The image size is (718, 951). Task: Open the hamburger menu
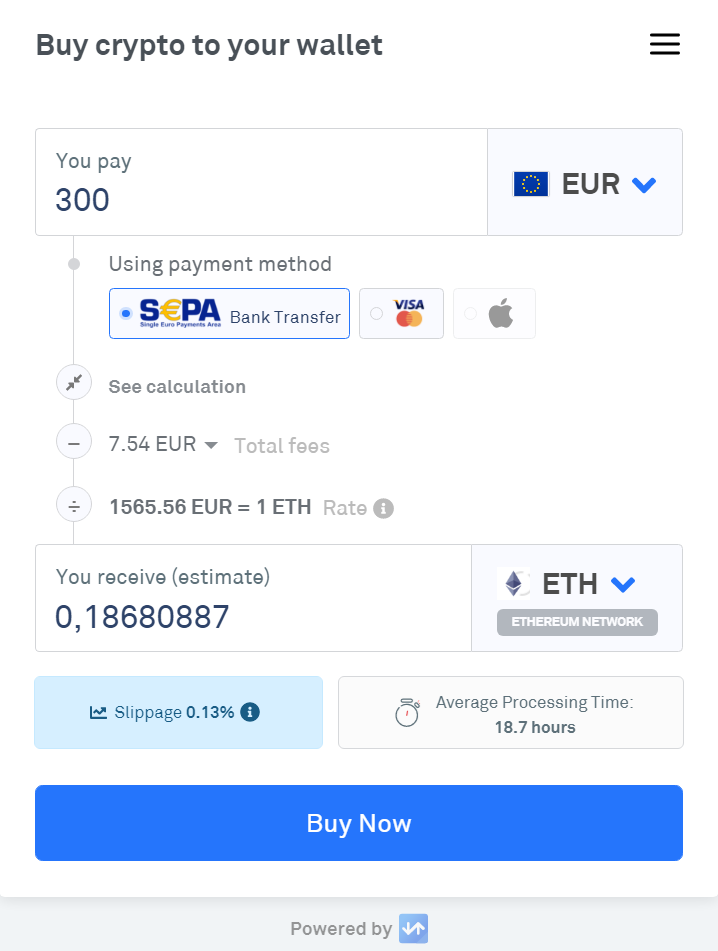pos(664,44)
